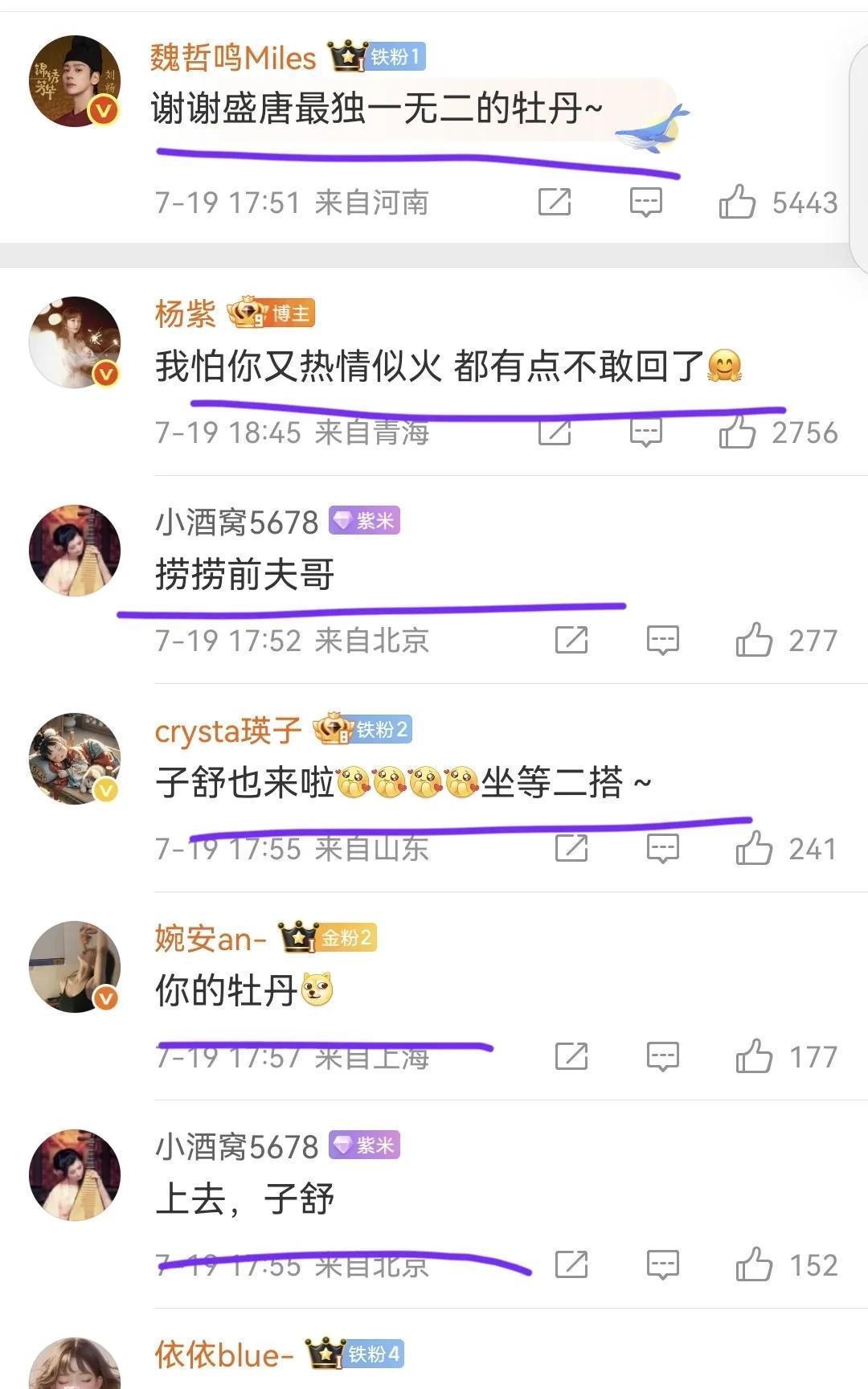This screenshot has height=1389, width=868.
Task: Like the comment 上去，子舒
Action: click(x=754, y=1265)
